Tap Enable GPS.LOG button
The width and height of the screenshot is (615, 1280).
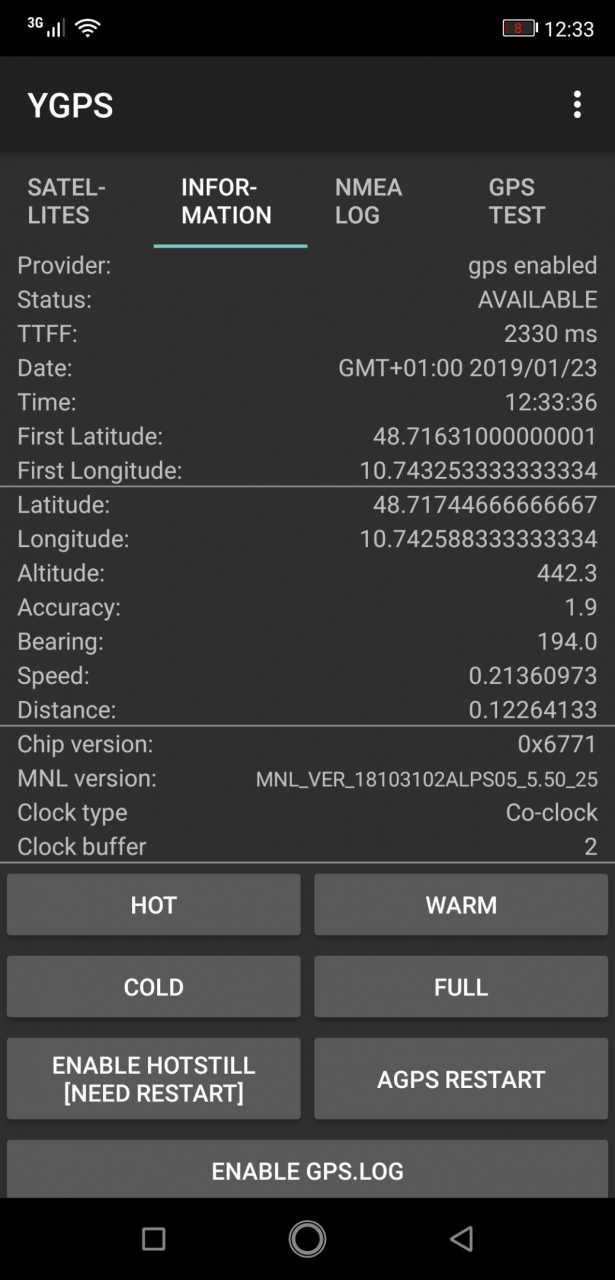coord(307,1169)
